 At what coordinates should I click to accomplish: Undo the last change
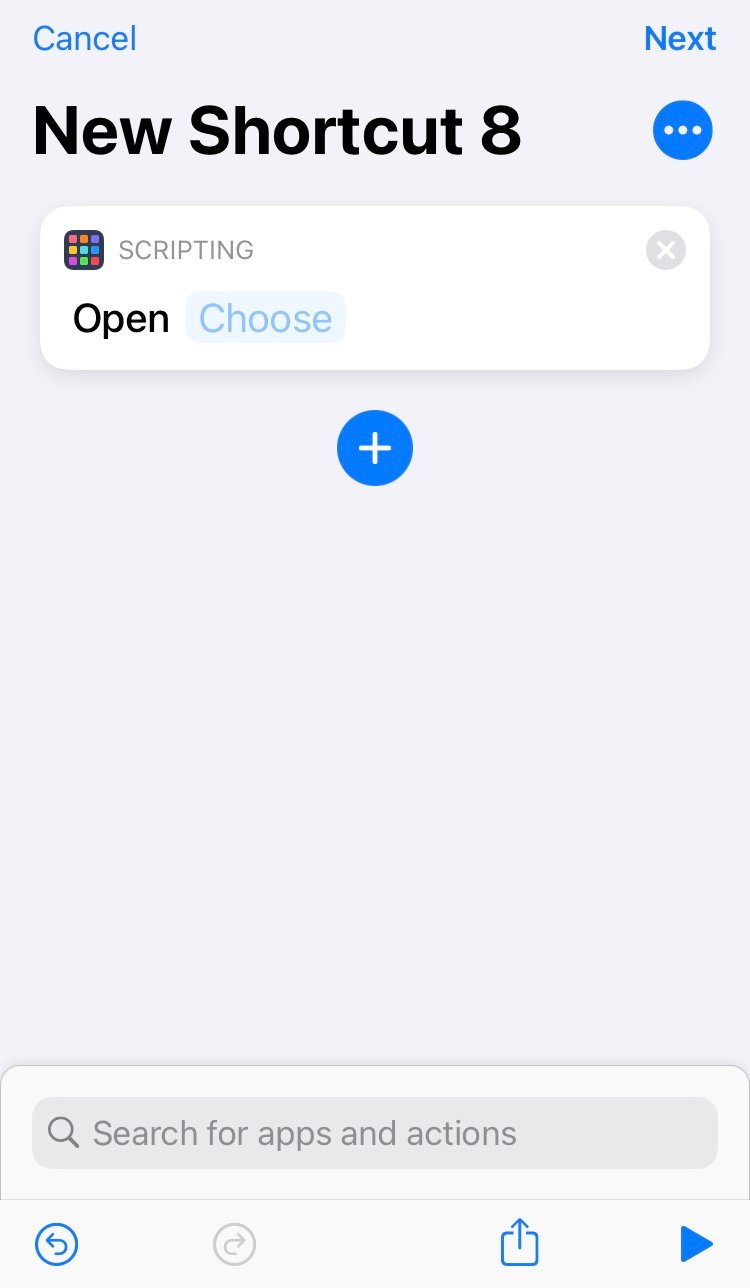[57, 1245]
